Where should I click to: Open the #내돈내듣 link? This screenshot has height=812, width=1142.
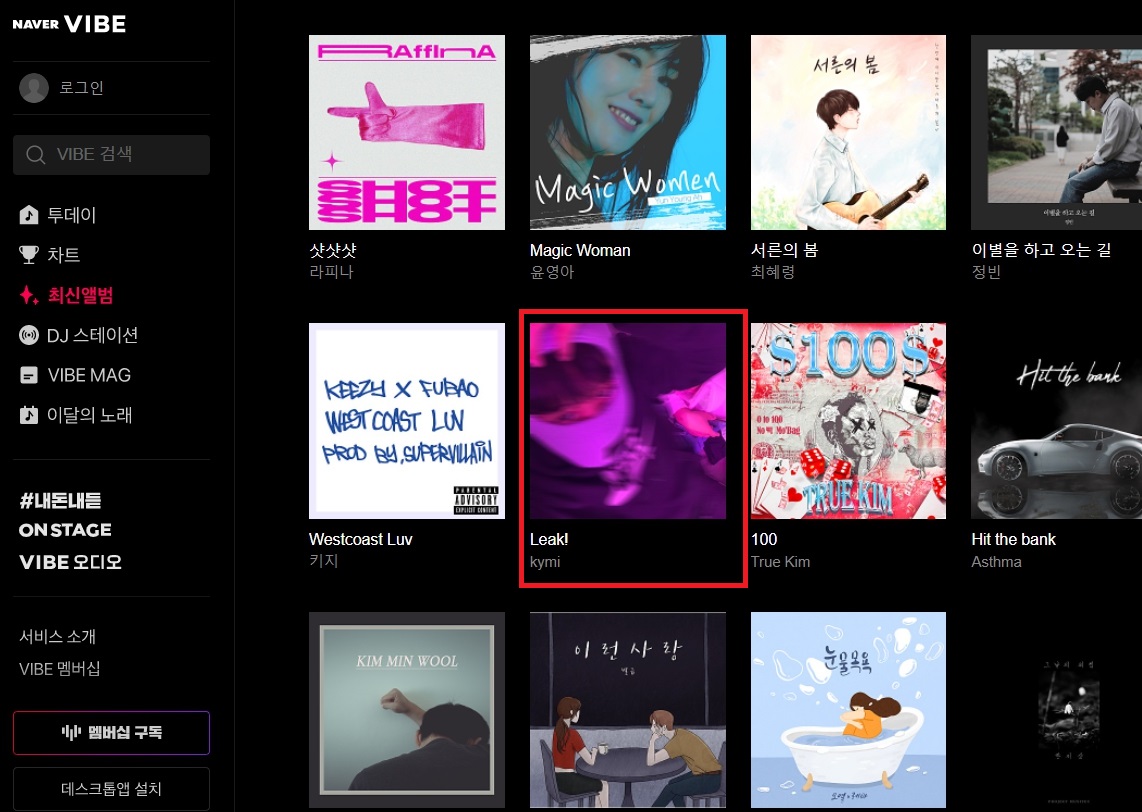click(x=60, y=500)
